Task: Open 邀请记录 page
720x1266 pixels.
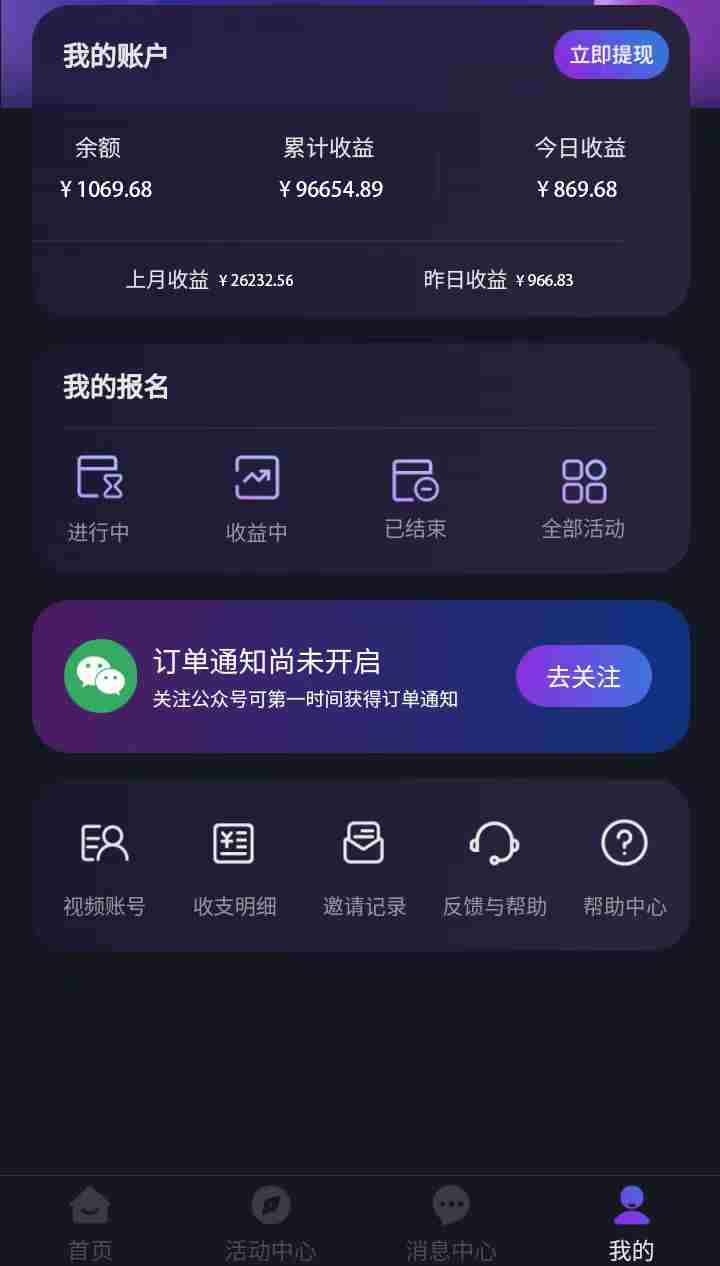Action: (x=364, y=868)
